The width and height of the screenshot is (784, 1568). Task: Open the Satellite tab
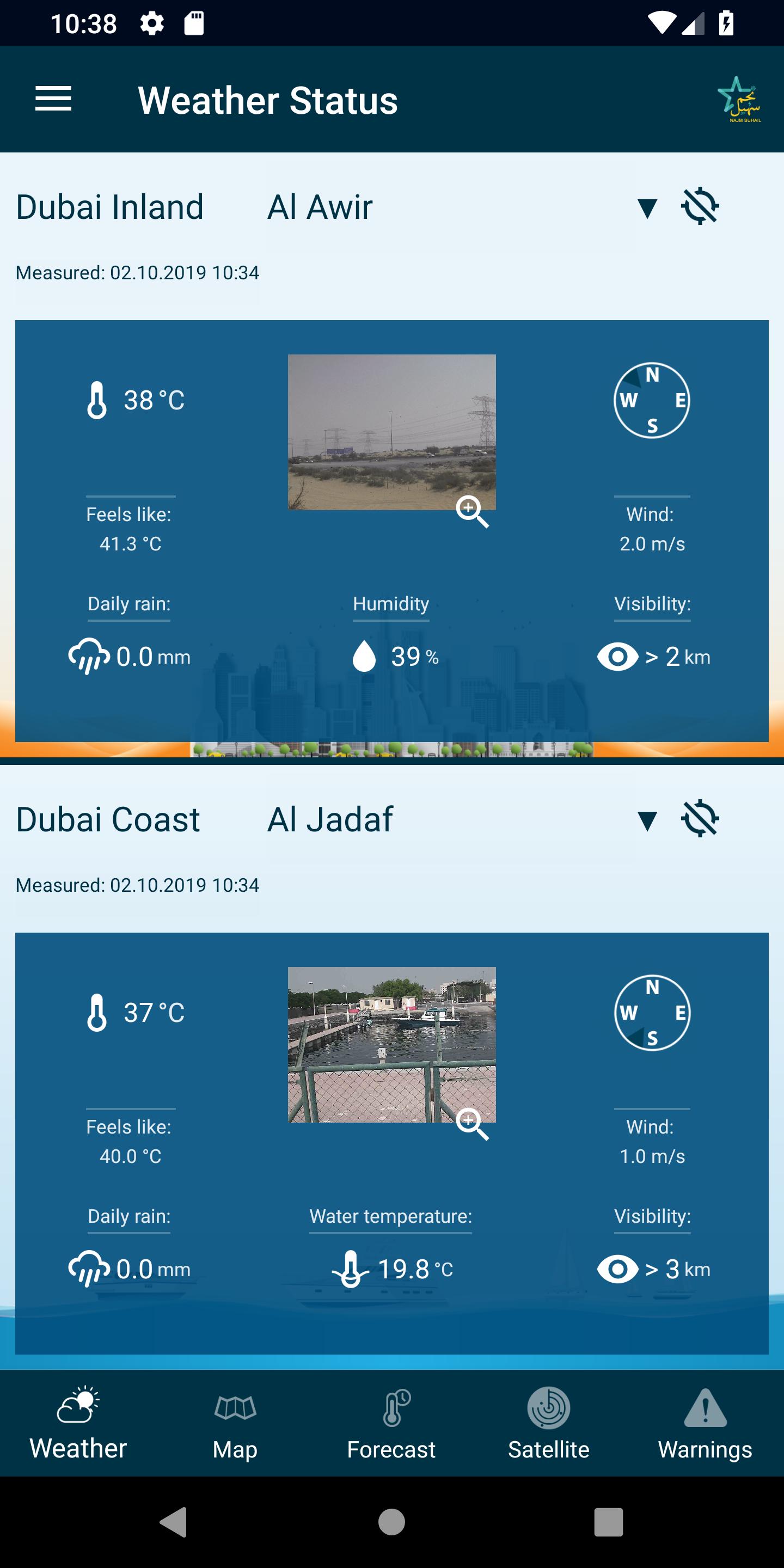548,1423
